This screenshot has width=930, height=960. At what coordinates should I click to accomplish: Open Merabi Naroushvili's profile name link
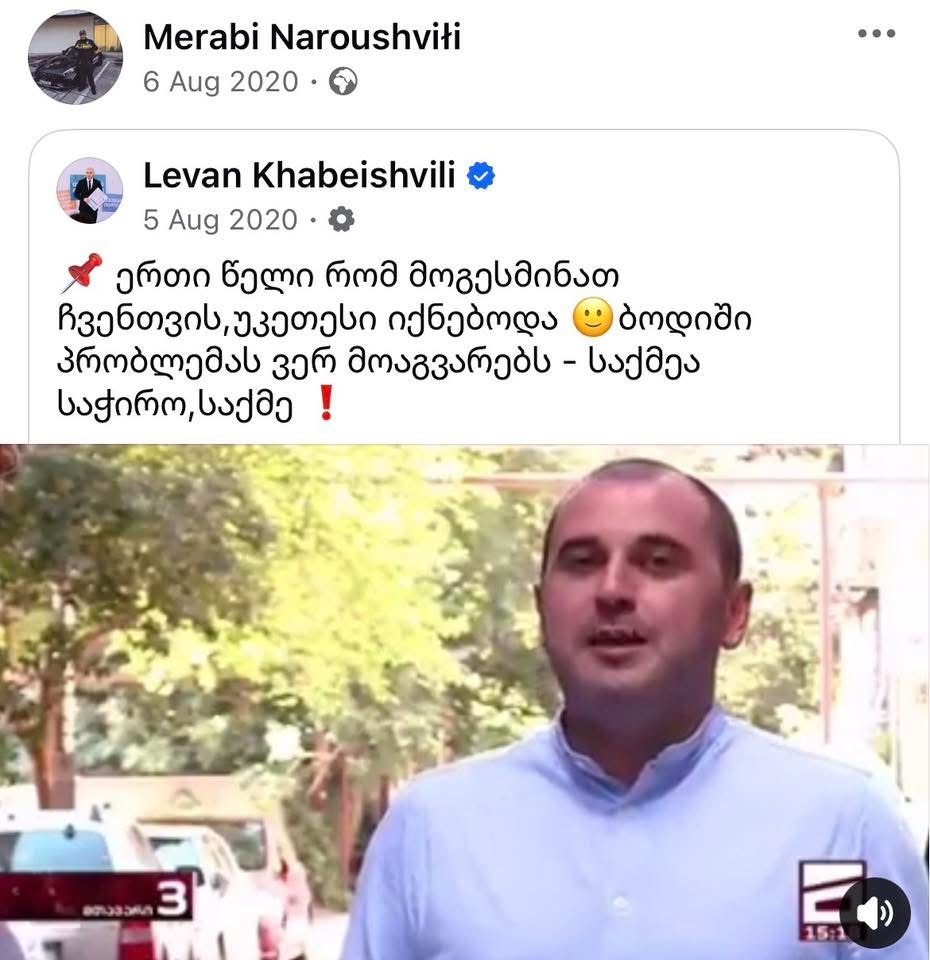[x=302, y=37]
